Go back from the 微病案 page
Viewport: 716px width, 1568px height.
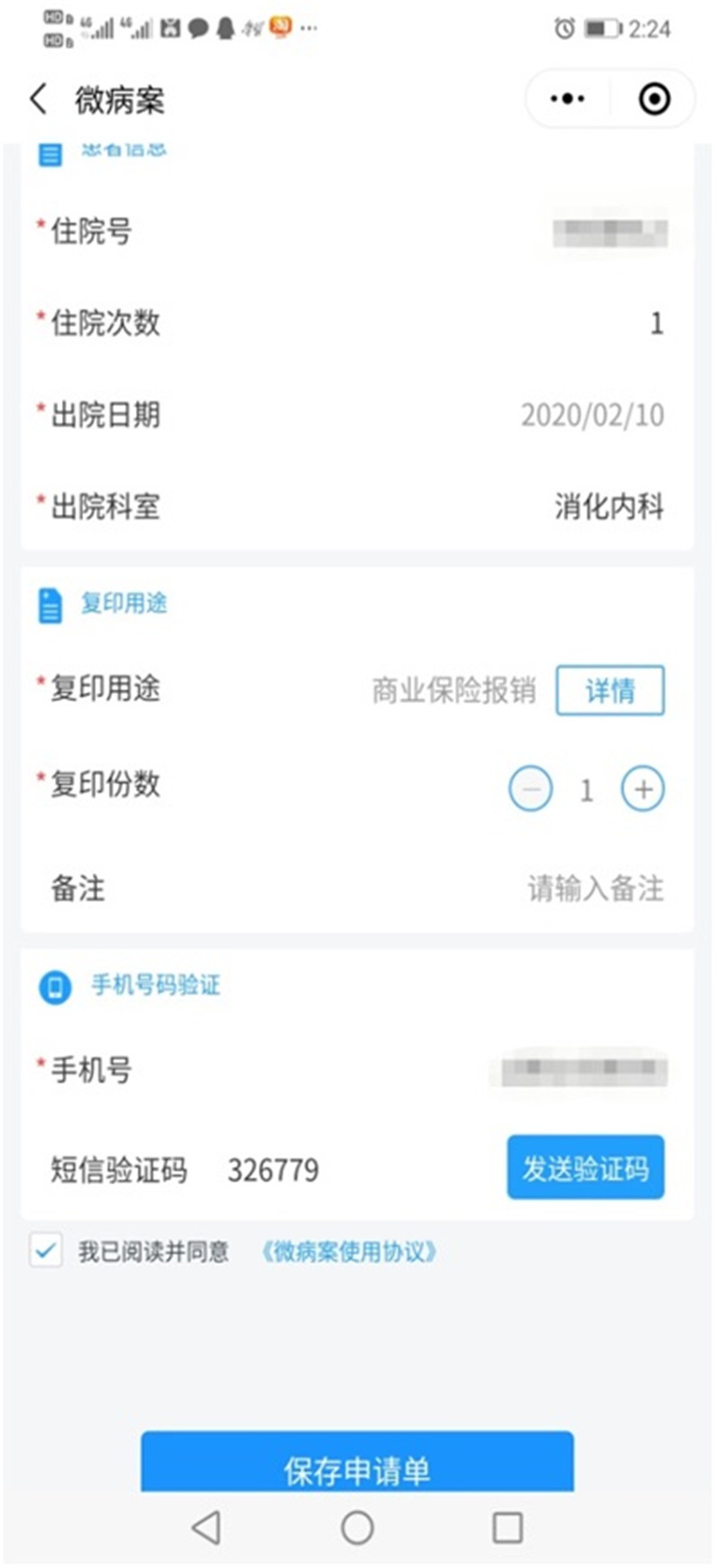[38, 99]
